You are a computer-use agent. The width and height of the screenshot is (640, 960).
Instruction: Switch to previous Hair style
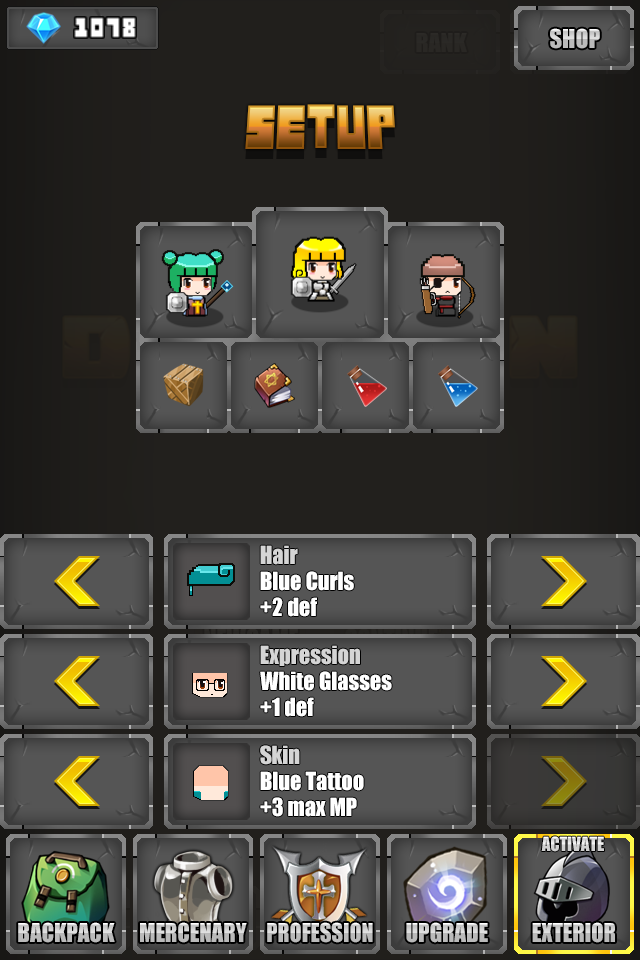[77, 582]
